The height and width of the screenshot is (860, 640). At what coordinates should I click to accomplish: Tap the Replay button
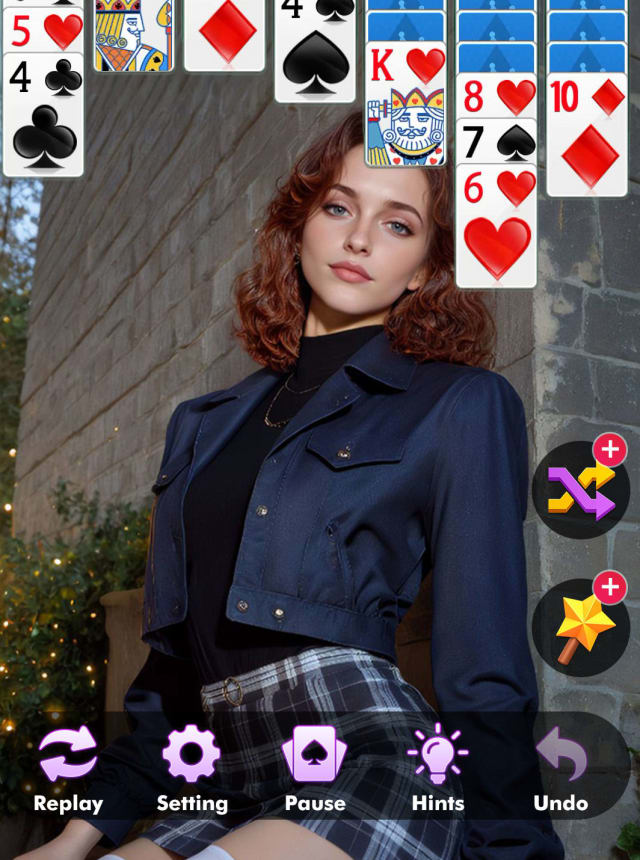pyautogui.click(x=68, y=768)
